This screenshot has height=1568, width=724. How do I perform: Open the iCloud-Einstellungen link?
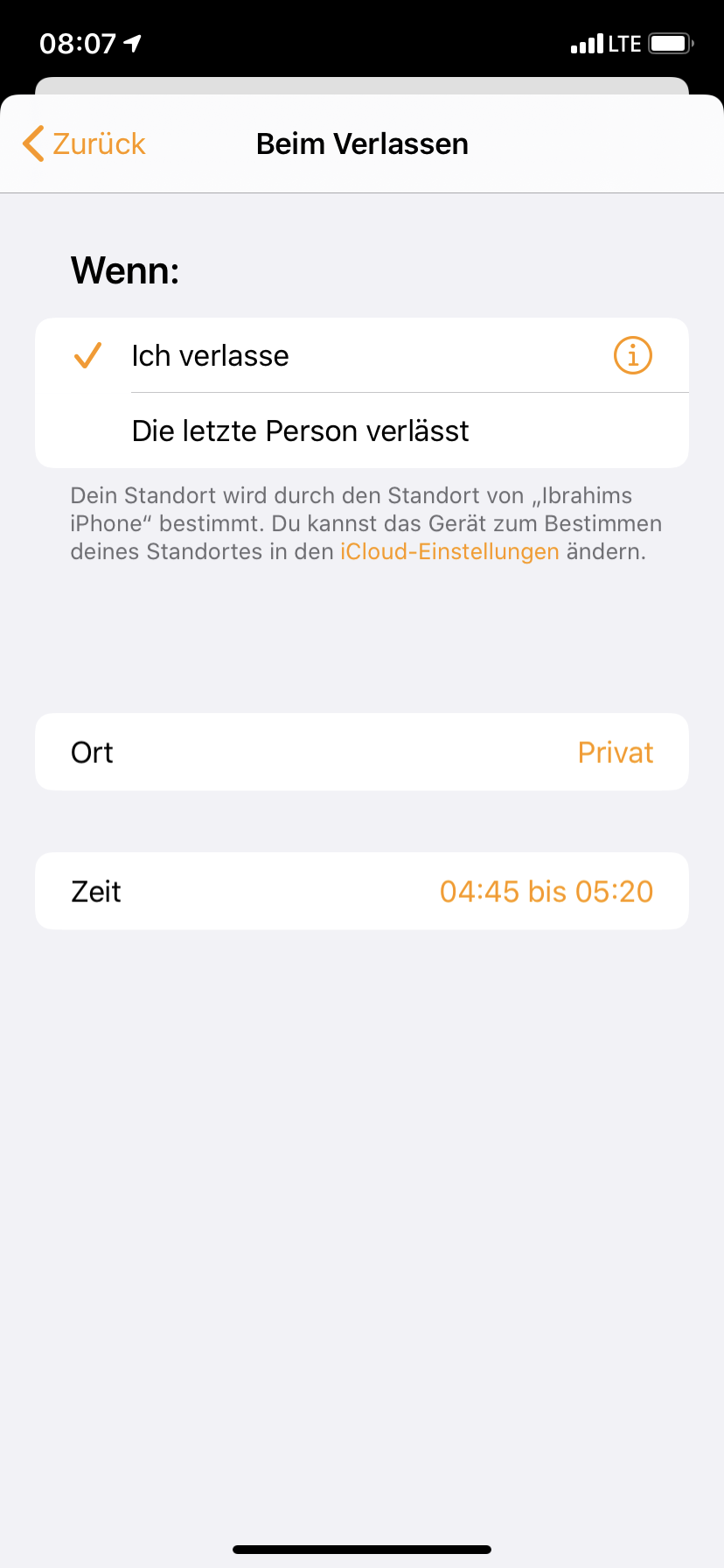pos(449,552)
